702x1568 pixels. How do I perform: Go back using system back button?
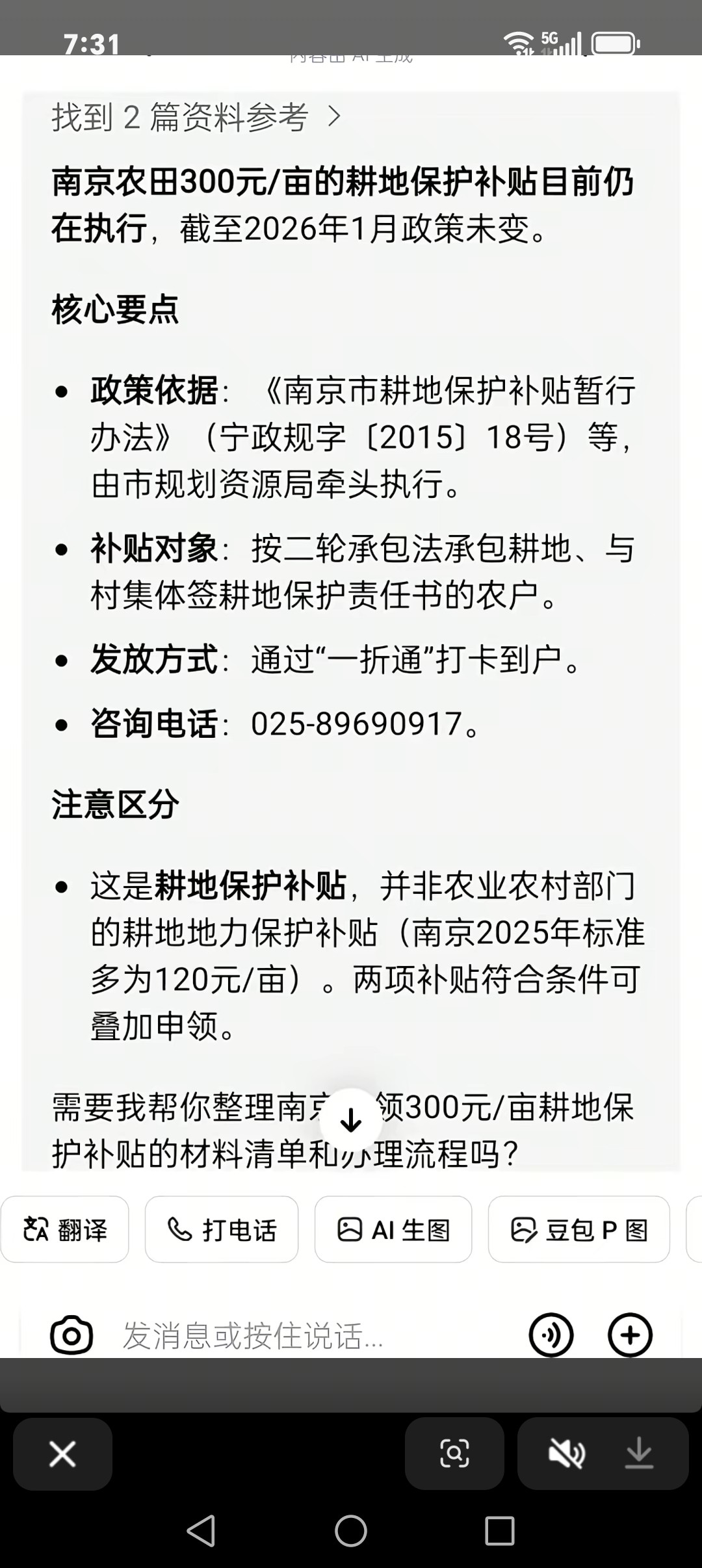(201, 1530)
